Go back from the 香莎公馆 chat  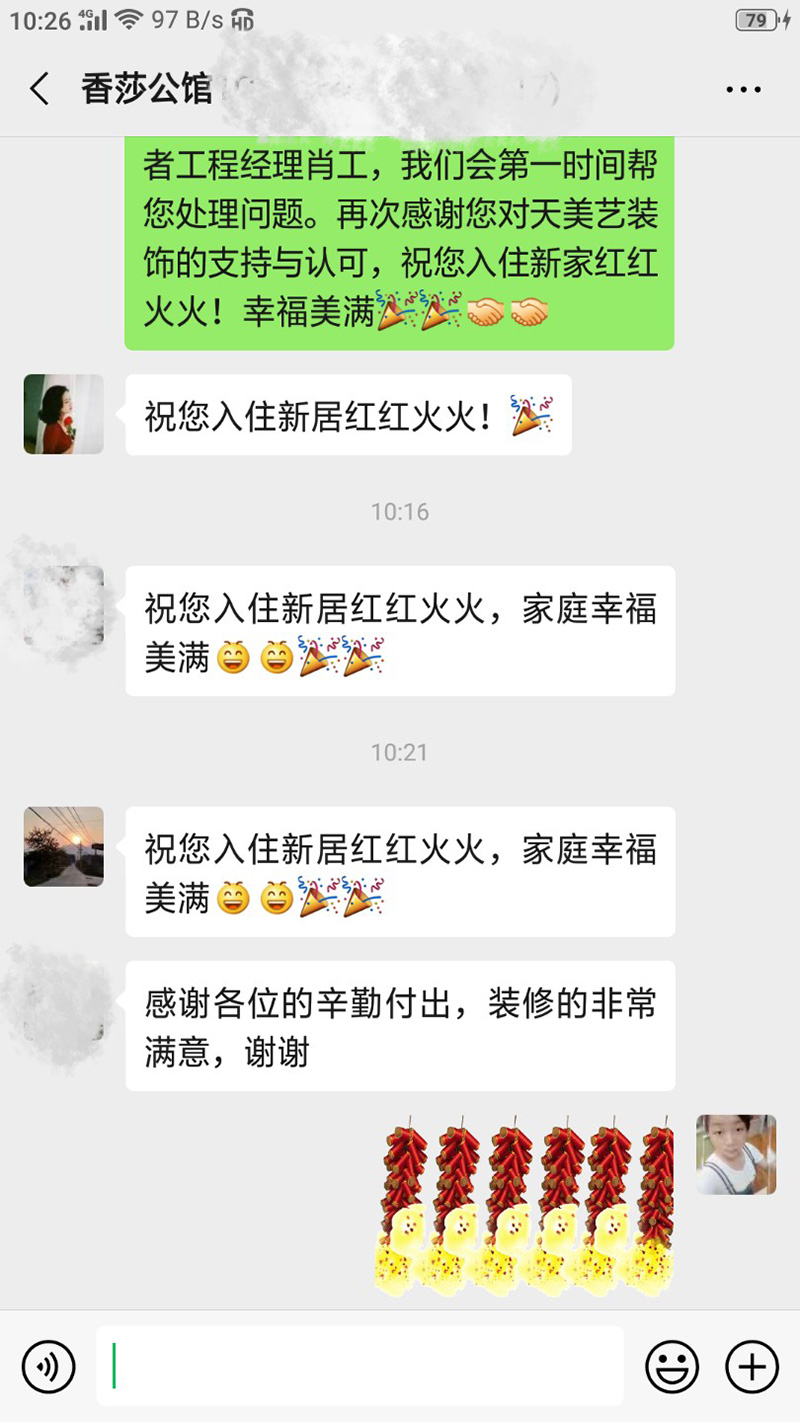click(x=40, y=90)
